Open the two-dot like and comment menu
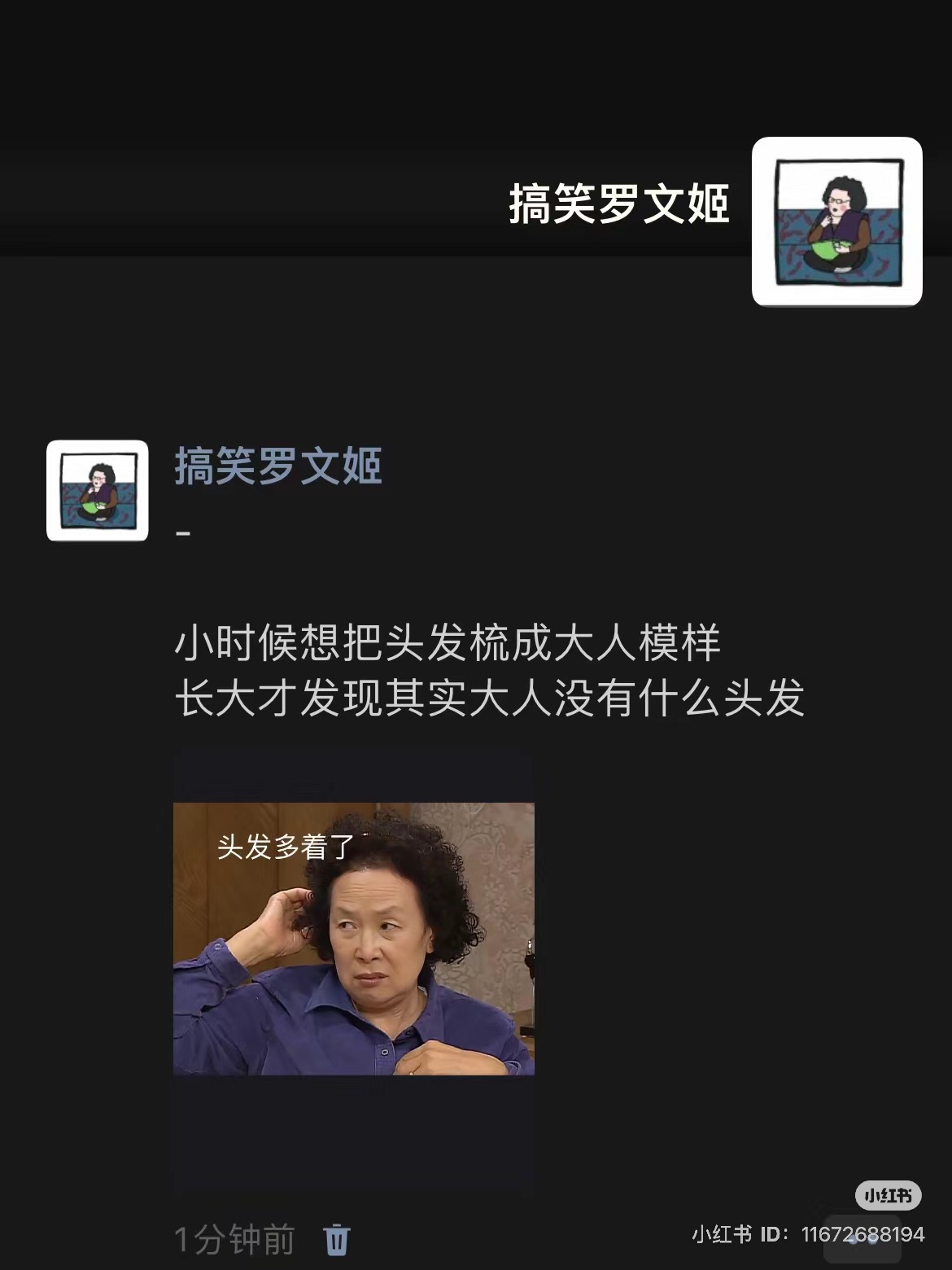Viewport: 952px width, 1270px height. coord(862,1238)
